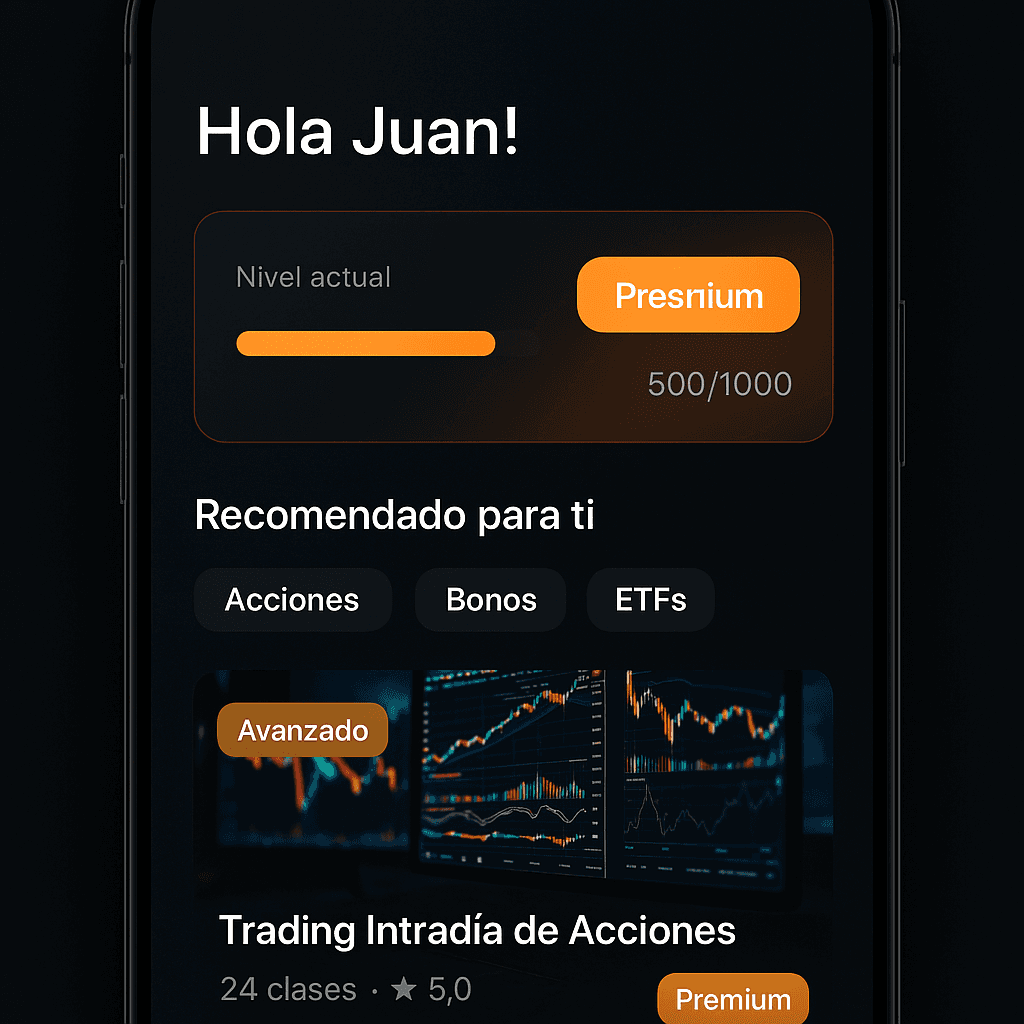This screenshot has height=1024, width=1024.
Task: Choose the ETFs chip
Action: 650,600
